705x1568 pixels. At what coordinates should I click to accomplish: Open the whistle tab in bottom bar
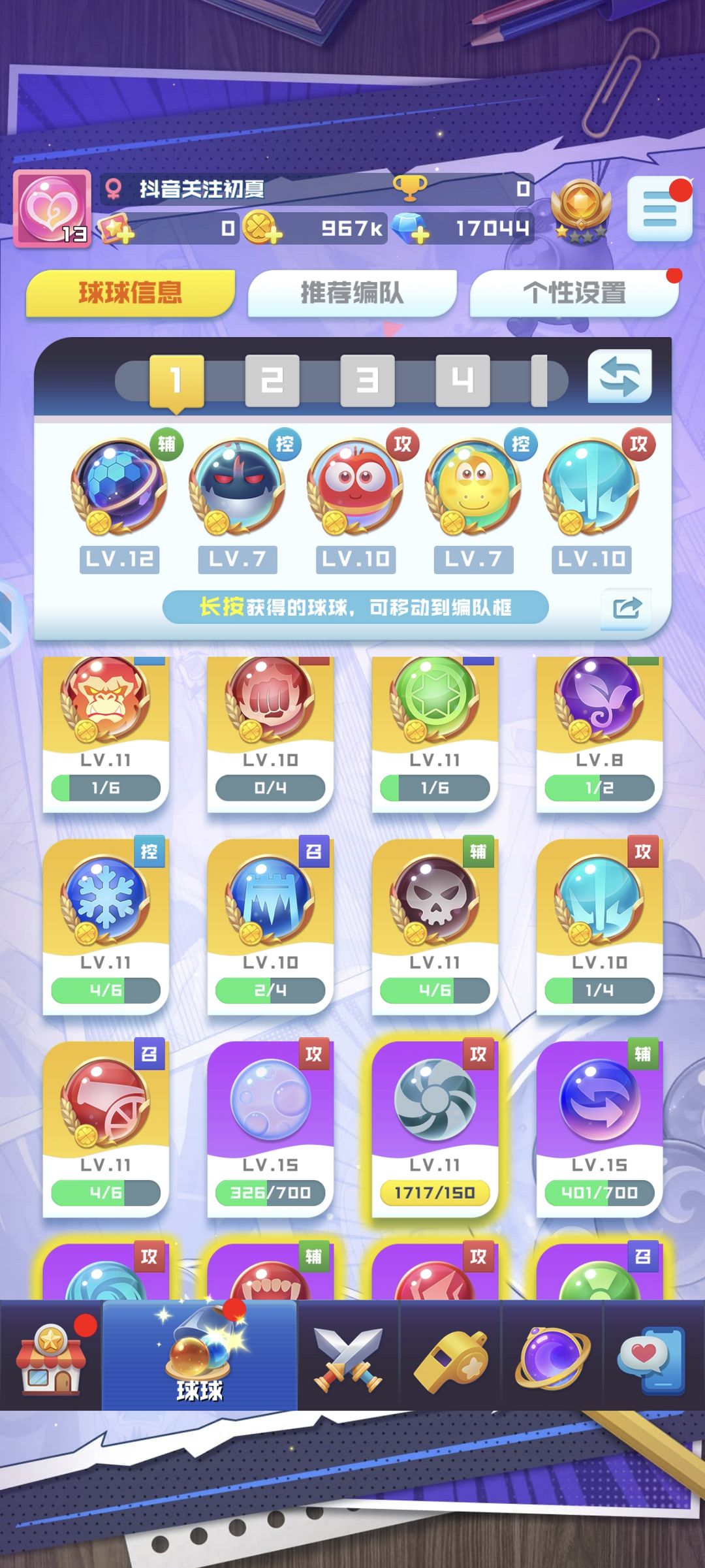(x=450, y=1354)
